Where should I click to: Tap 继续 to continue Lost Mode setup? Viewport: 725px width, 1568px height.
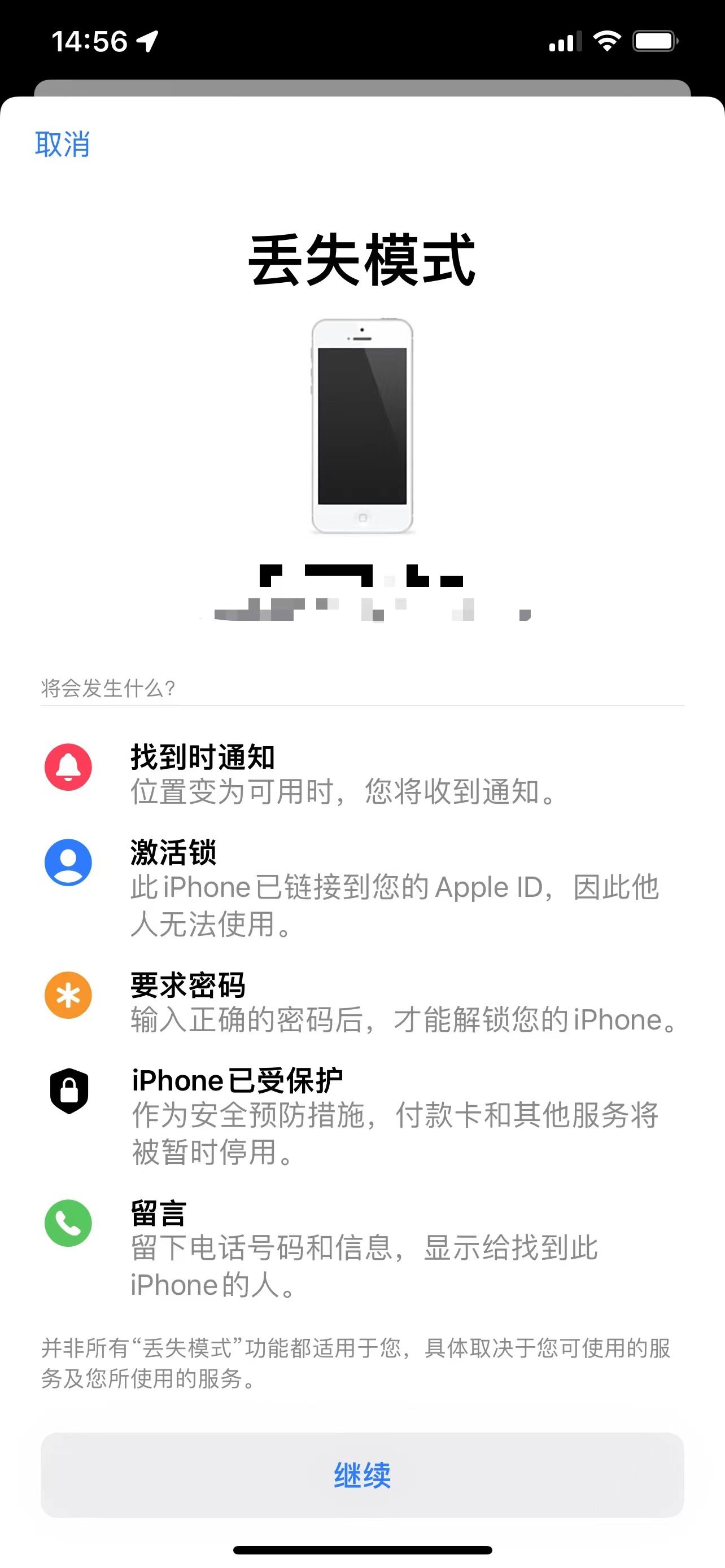[362, 1475]
